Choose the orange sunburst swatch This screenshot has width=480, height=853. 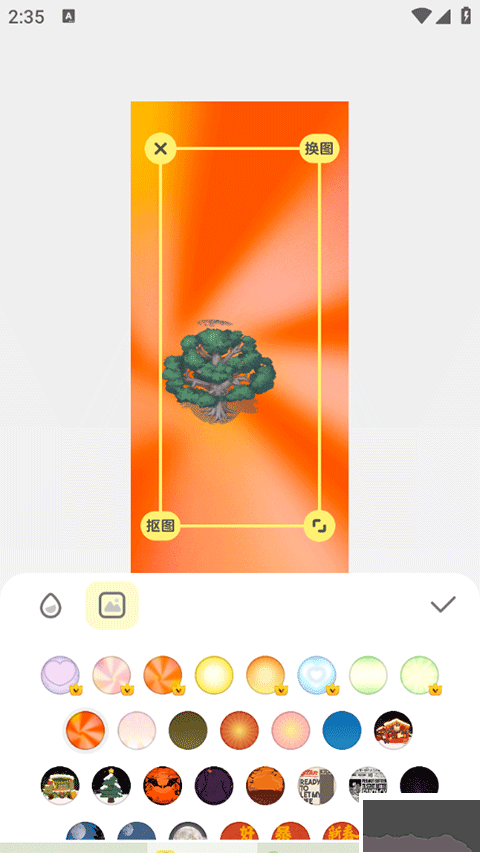click(x=239, y=731)
